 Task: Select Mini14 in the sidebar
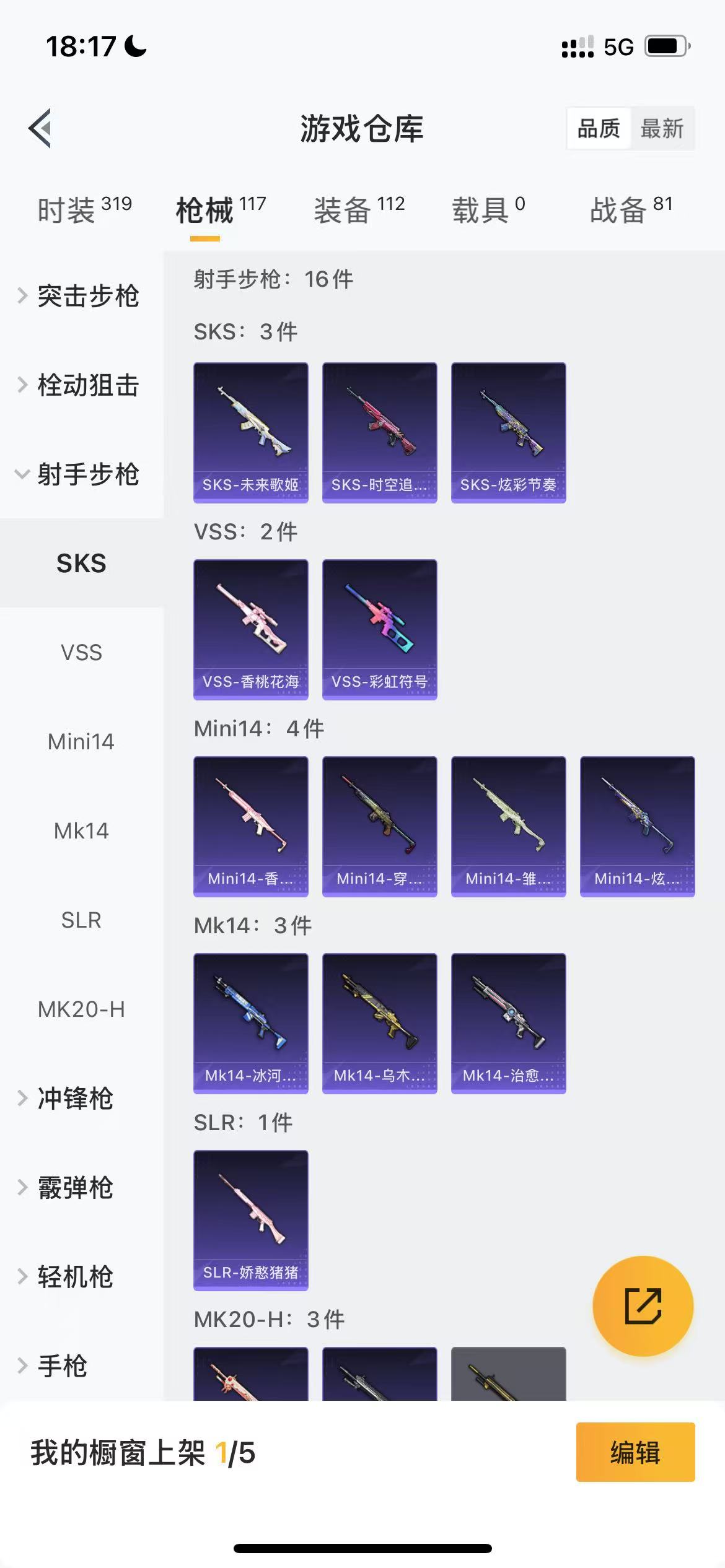coord(81,742)
